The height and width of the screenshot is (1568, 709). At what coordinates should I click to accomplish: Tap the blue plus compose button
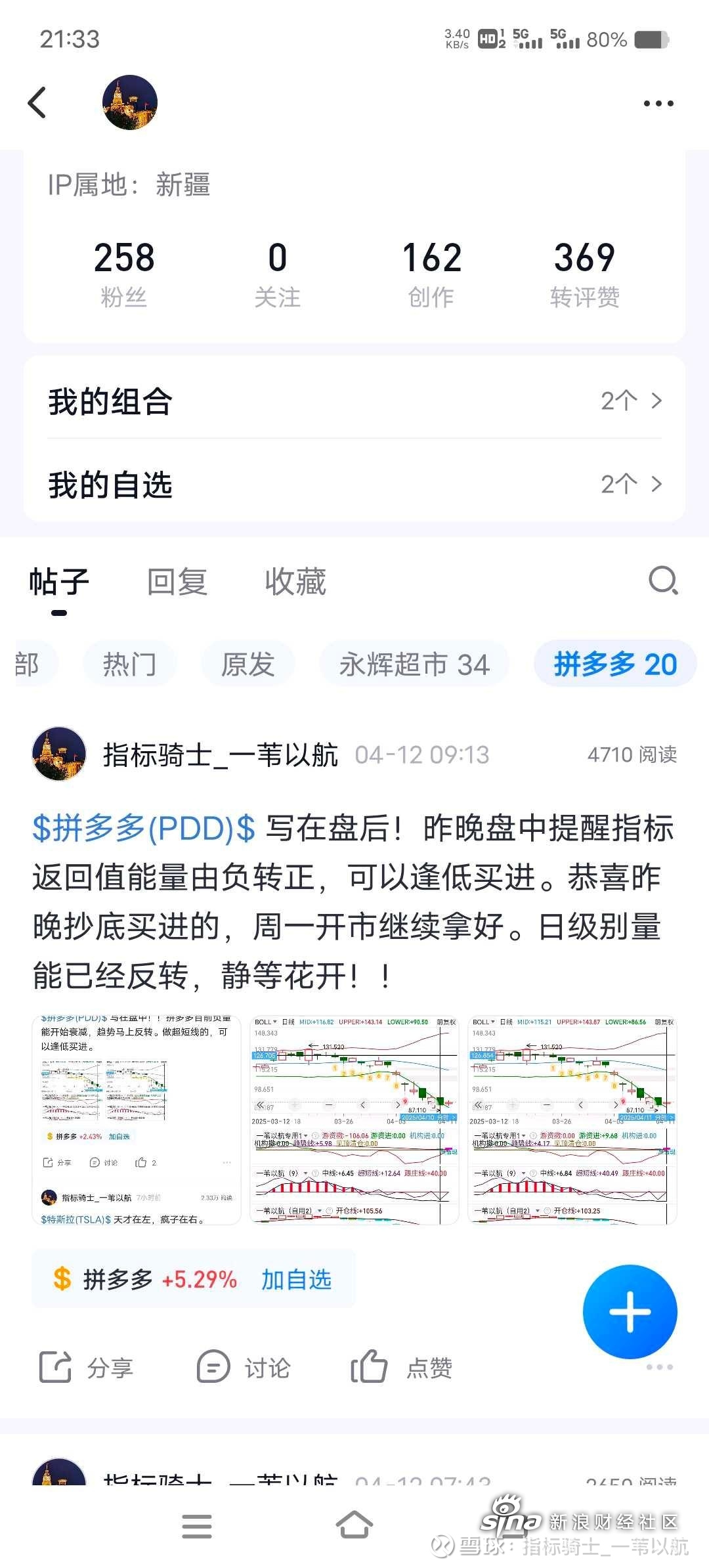click(x=630, y=1311)
